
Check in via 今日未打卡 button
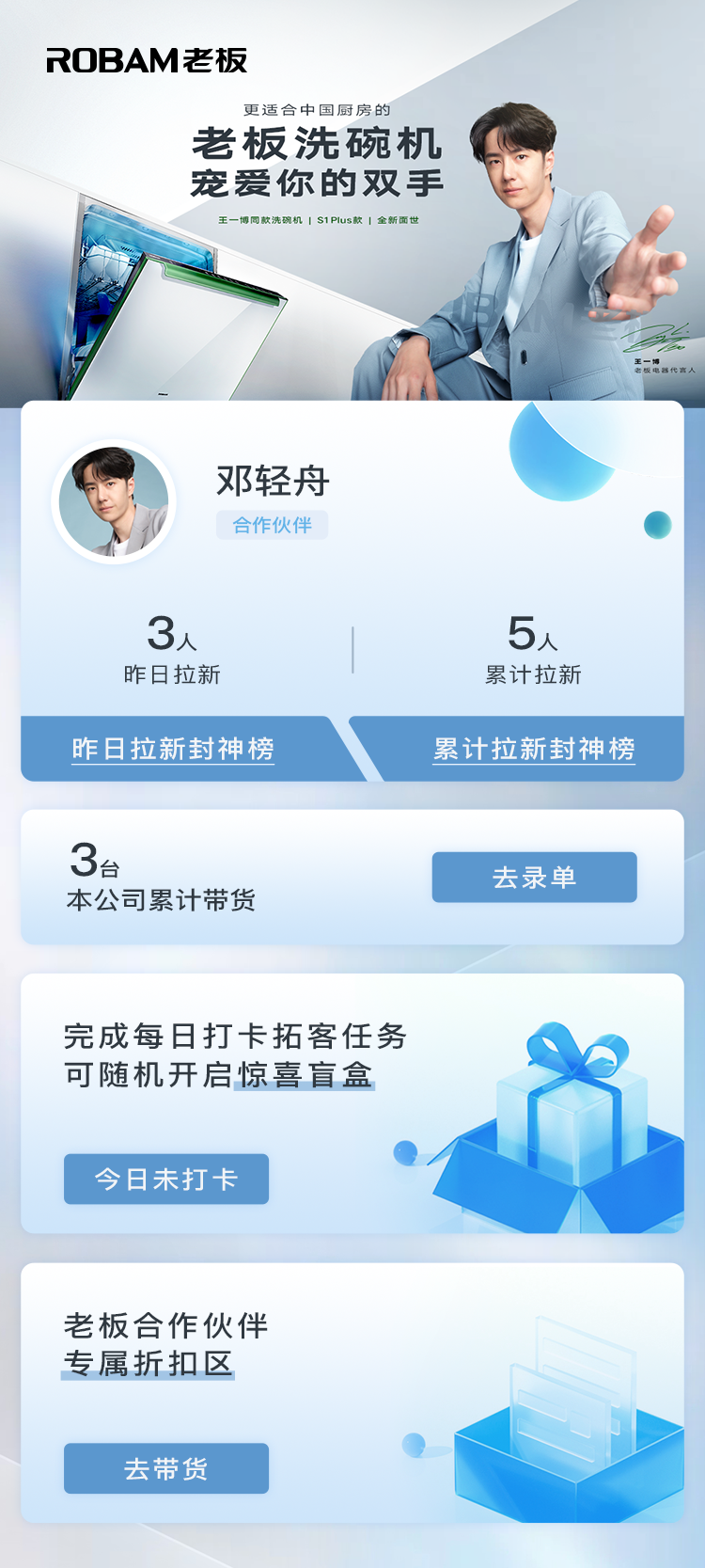click(166, 1179)
